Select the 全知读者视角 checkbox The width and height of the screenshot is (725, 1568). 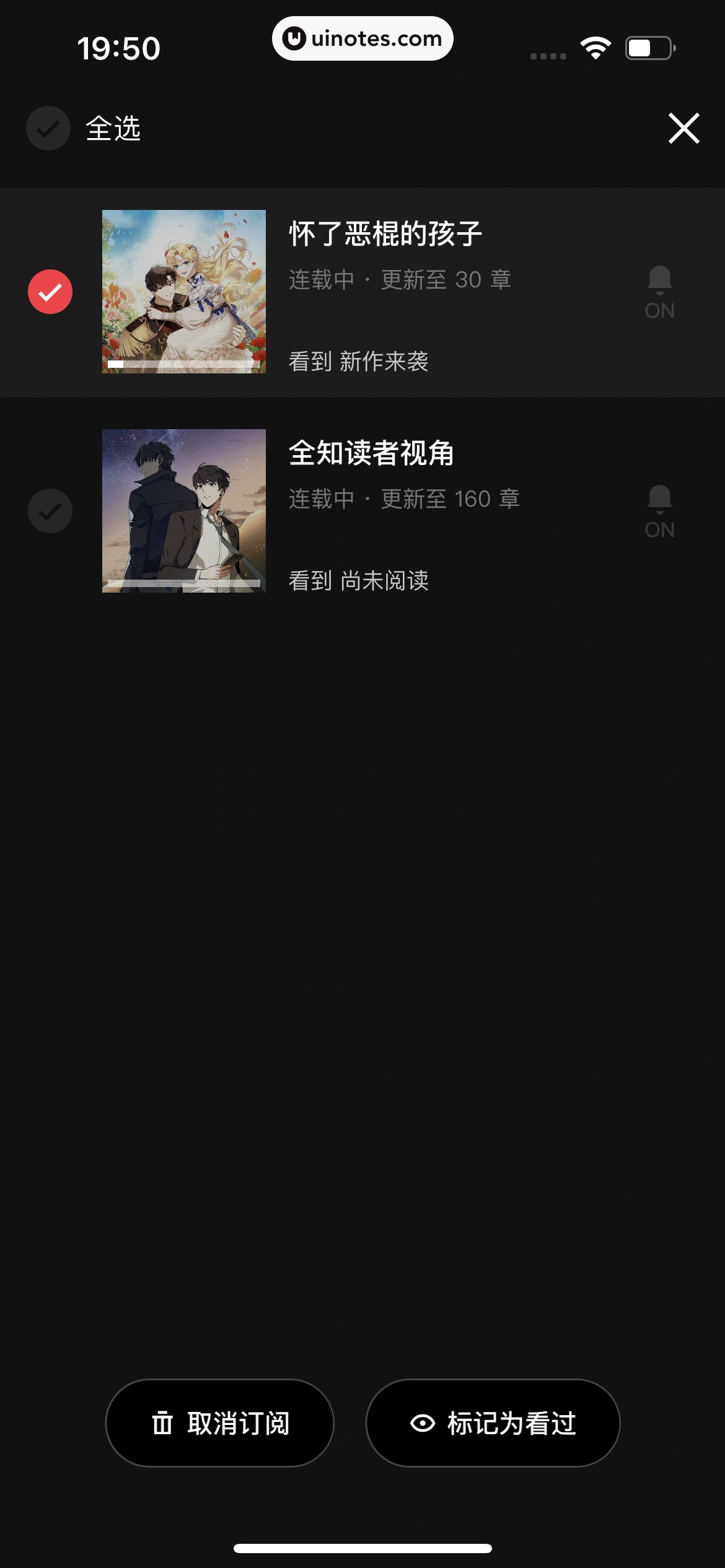50,510
